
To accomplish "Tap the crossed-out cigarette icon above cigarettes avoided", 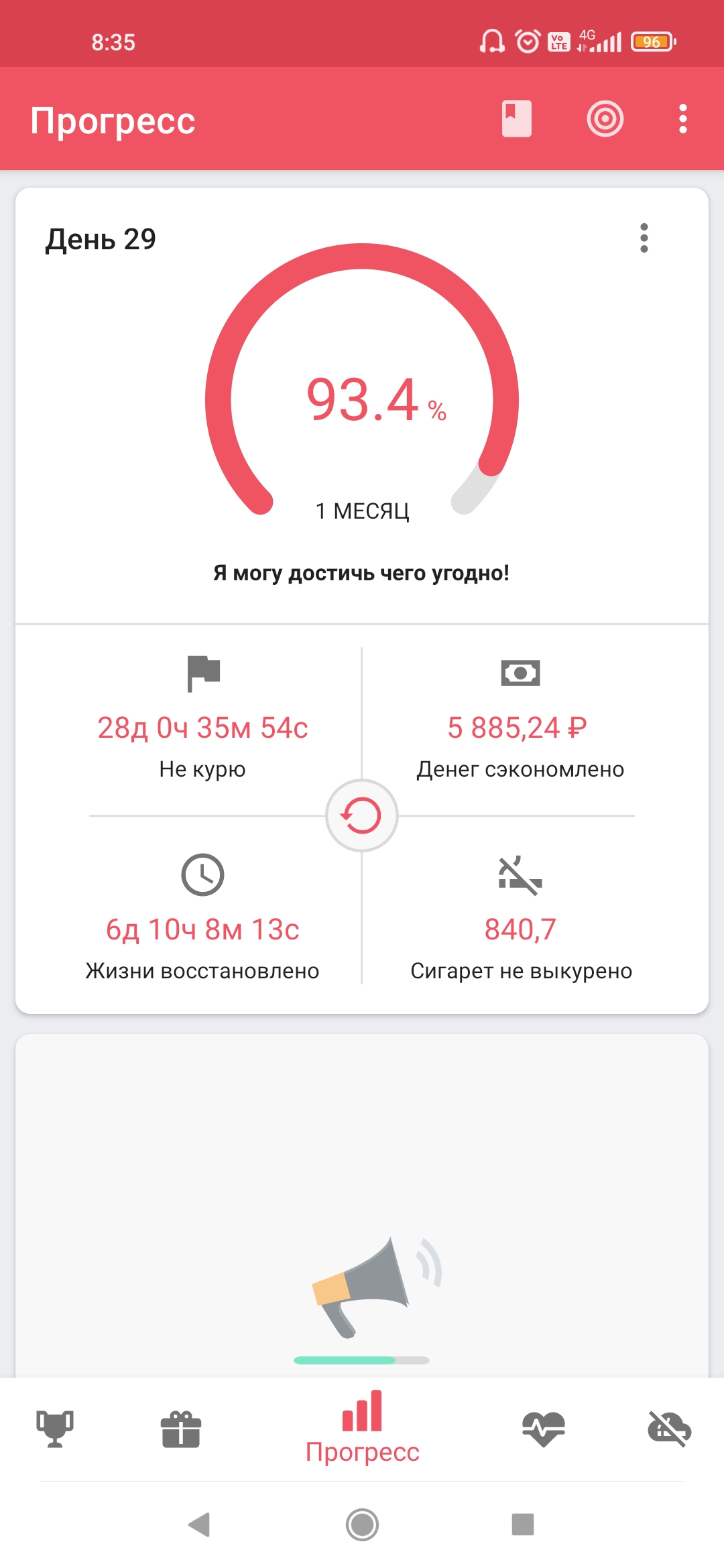I will [520, 874].
